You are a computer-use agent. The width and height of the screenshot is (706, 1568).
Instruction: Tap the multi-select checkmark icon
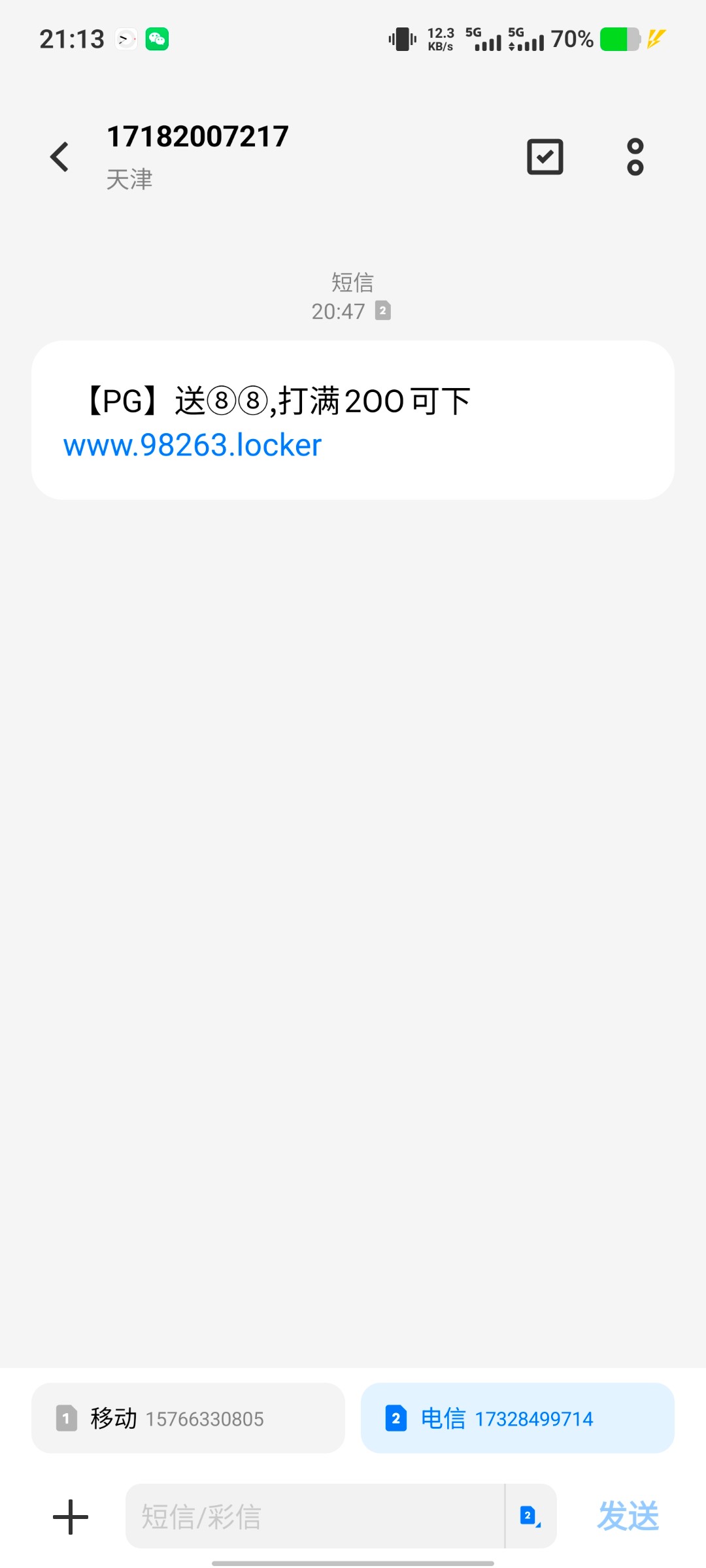545,157
